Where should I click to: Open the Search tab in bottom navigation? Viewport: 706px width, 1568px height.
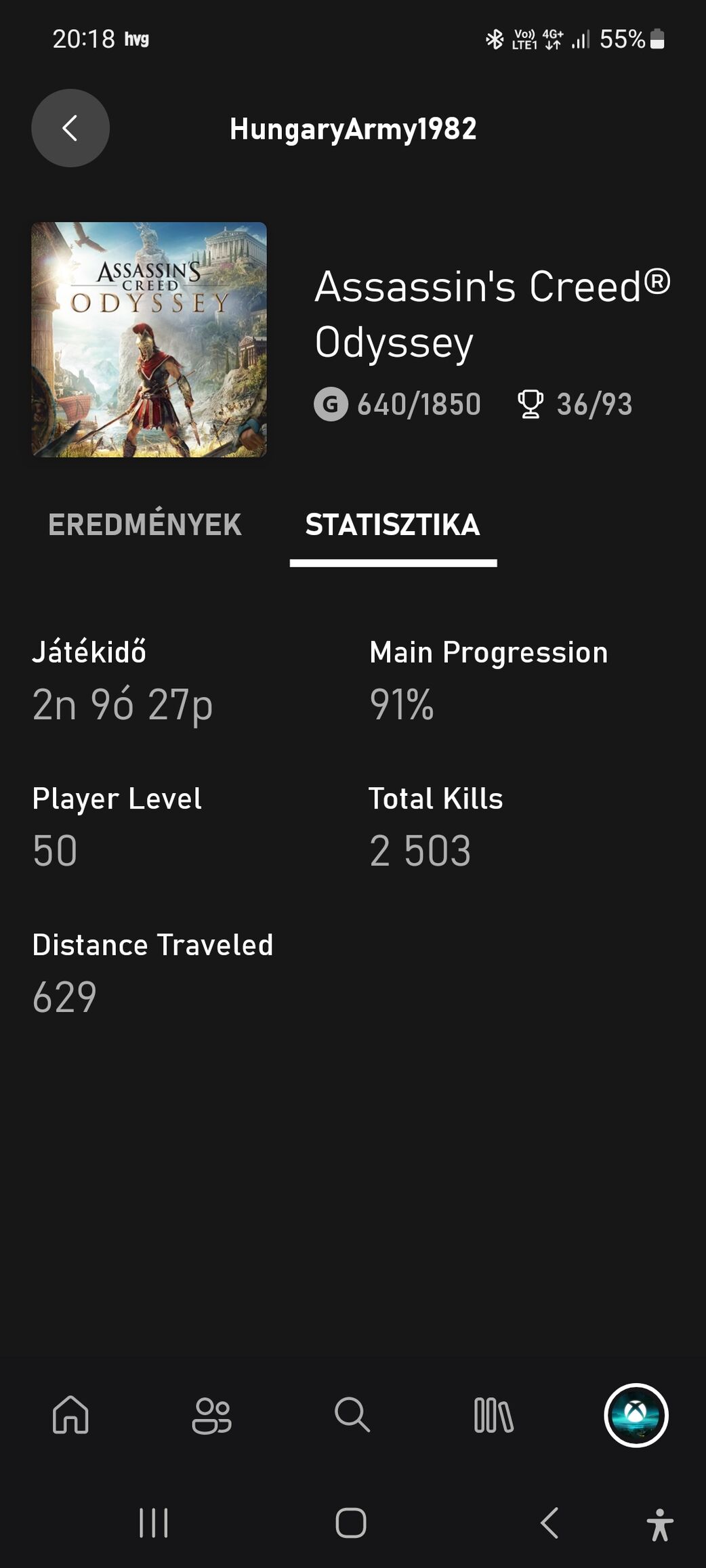click(x=352, y=1415)
